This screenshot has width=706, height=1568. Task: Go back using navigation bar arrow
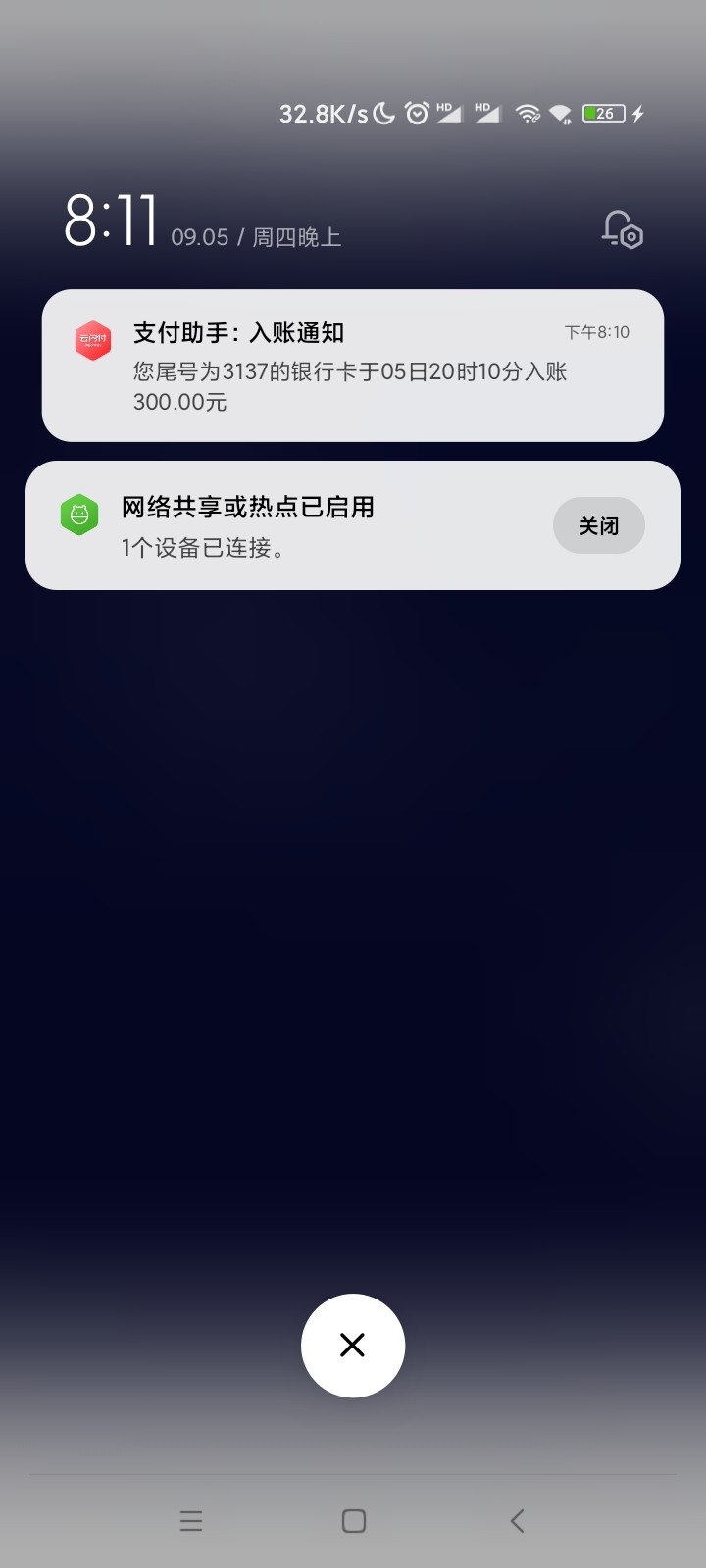[x=517, y=1520]
